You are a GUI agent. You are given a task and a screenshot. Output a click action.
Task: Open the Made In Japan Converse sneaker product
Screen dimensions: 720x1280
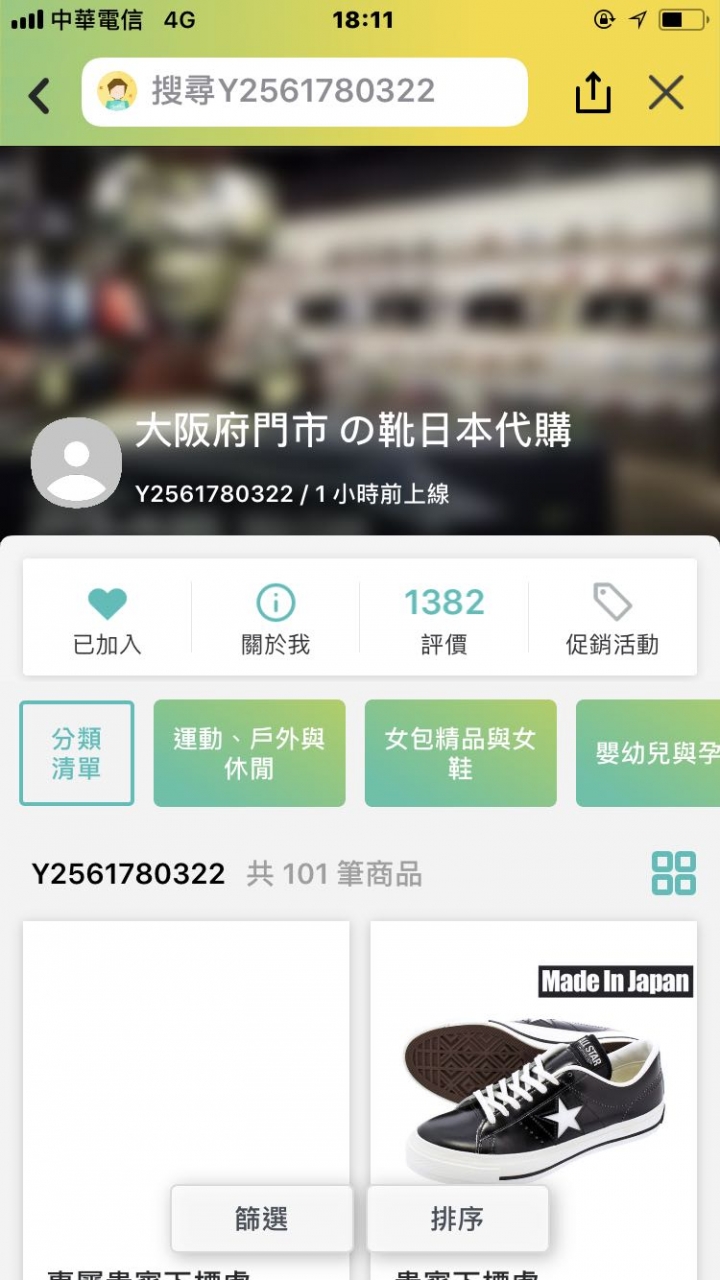click(x=533, y=1070)
